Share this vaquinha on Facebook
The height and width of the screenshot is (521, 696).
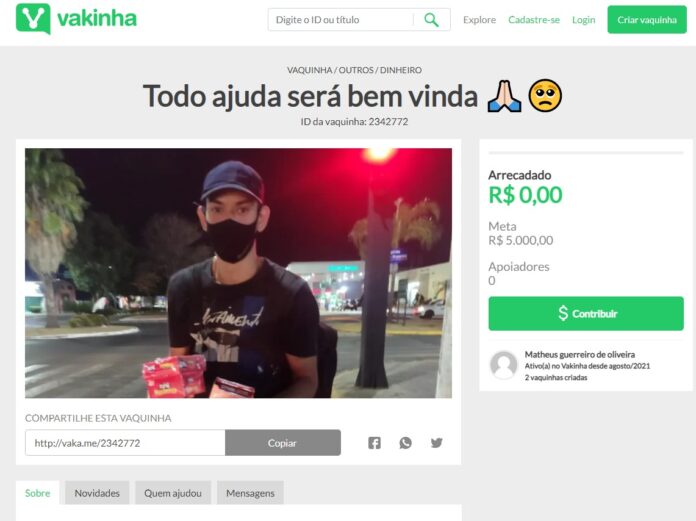(x=374, y=443)
